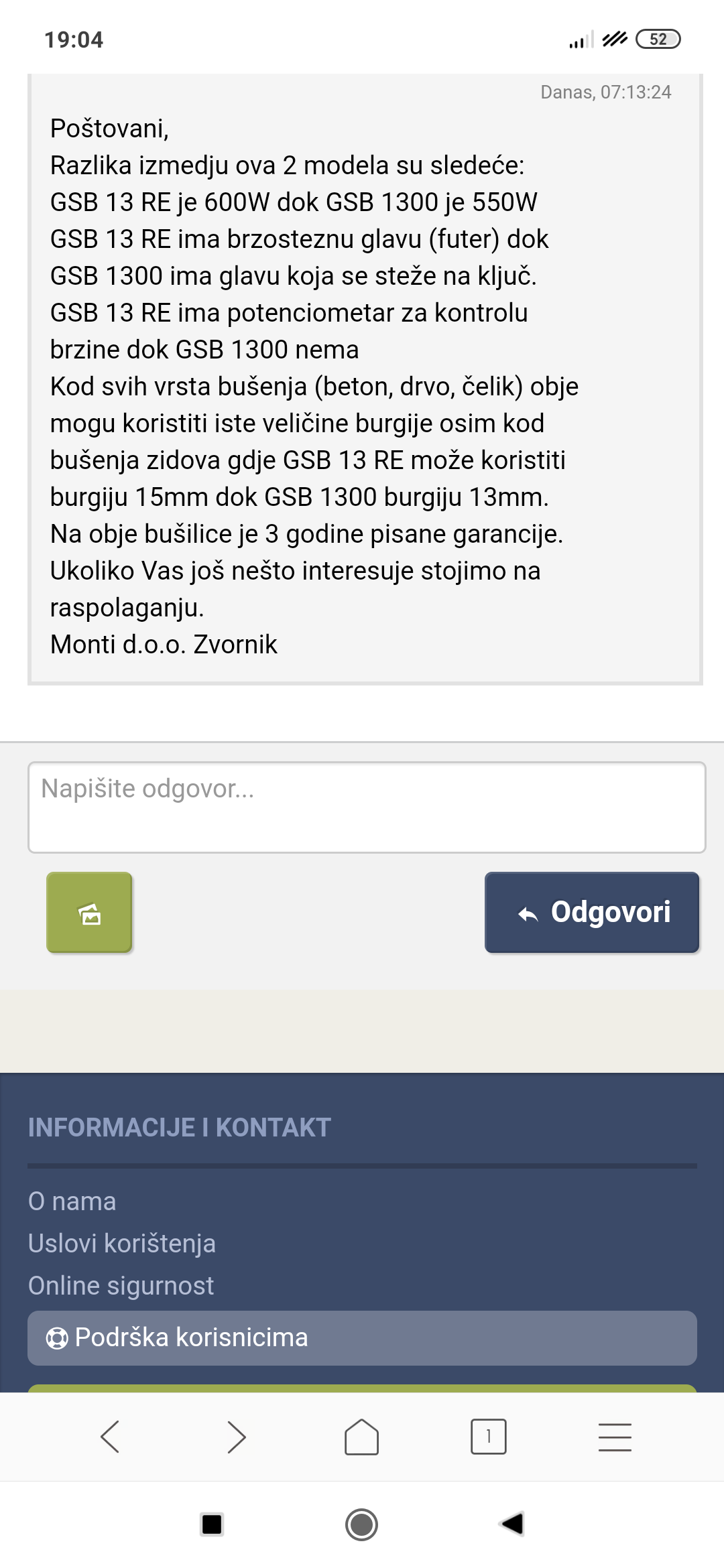This screenshot has width=724, height=1568.
Task: Go forward in browser history
Action: click(236, 1437)
